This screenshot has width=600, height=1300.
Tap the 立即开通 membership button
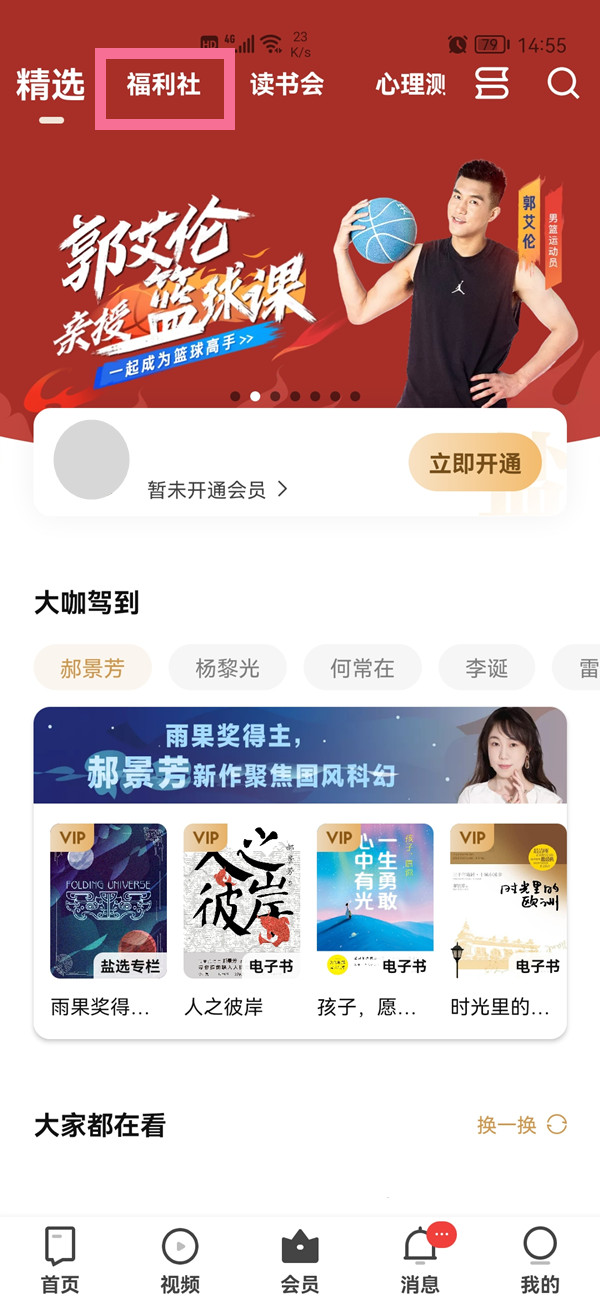[475, 464]
